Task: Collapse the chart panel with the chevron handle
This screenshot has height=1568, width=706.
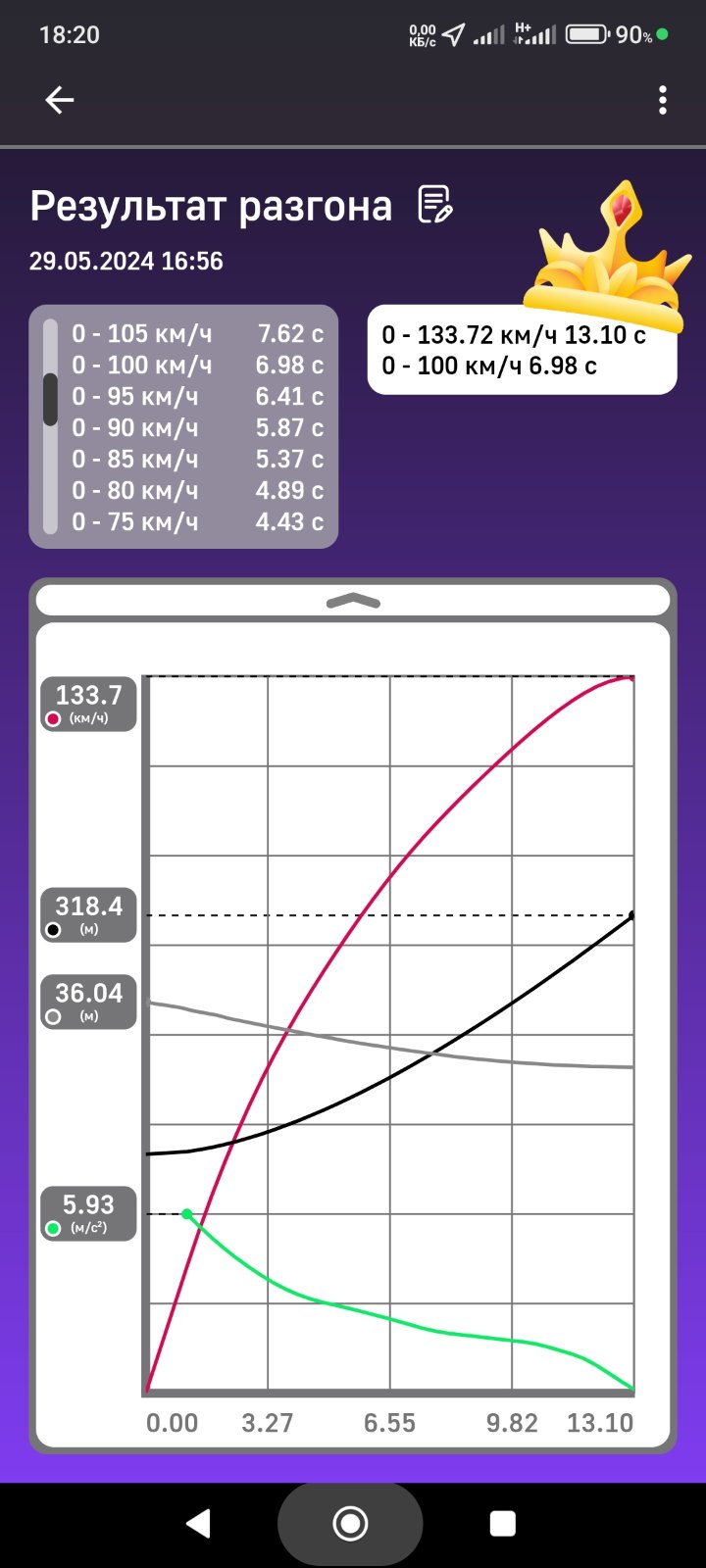Action: pyautogui.click(x=353, y=601)
